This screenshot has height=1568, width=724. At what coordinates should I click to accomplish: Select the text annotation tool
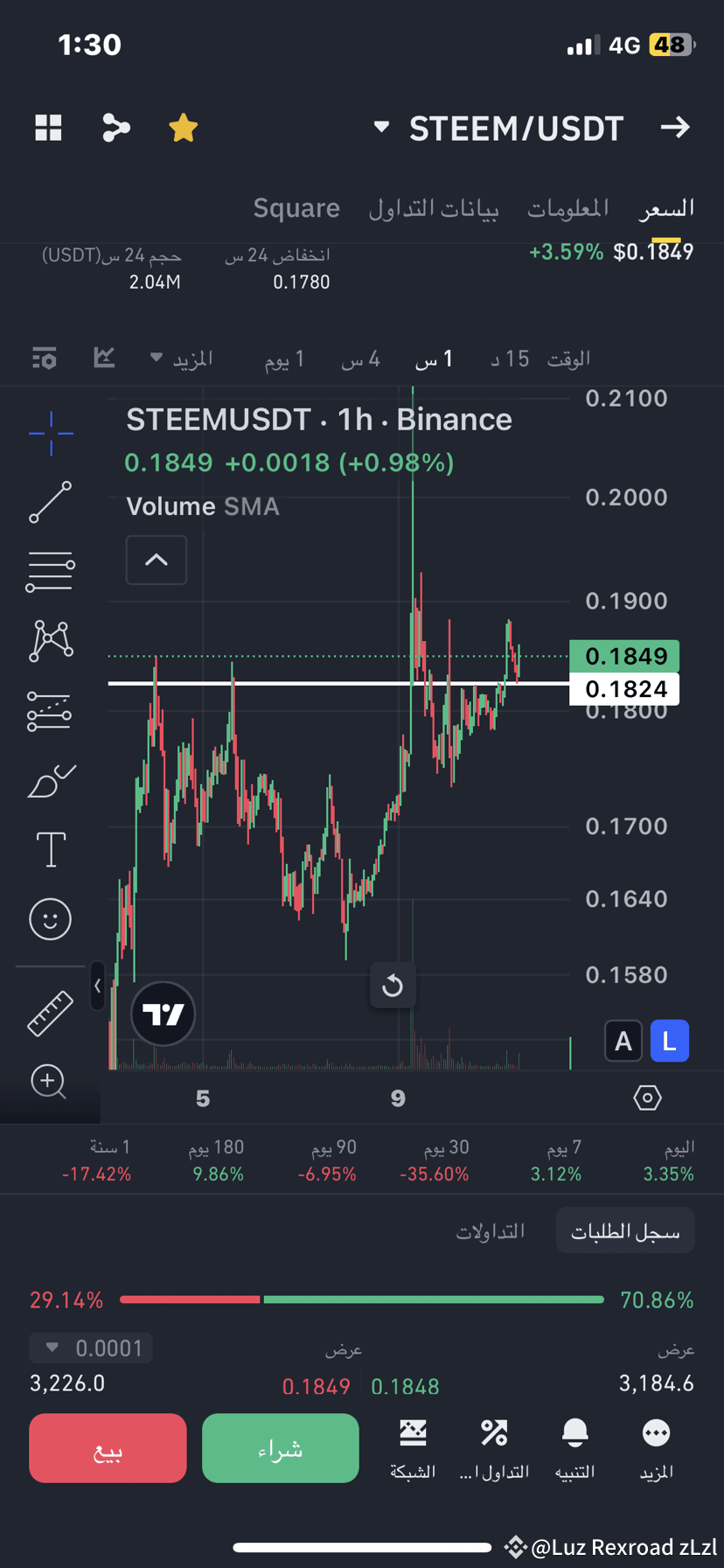[50, 849]
